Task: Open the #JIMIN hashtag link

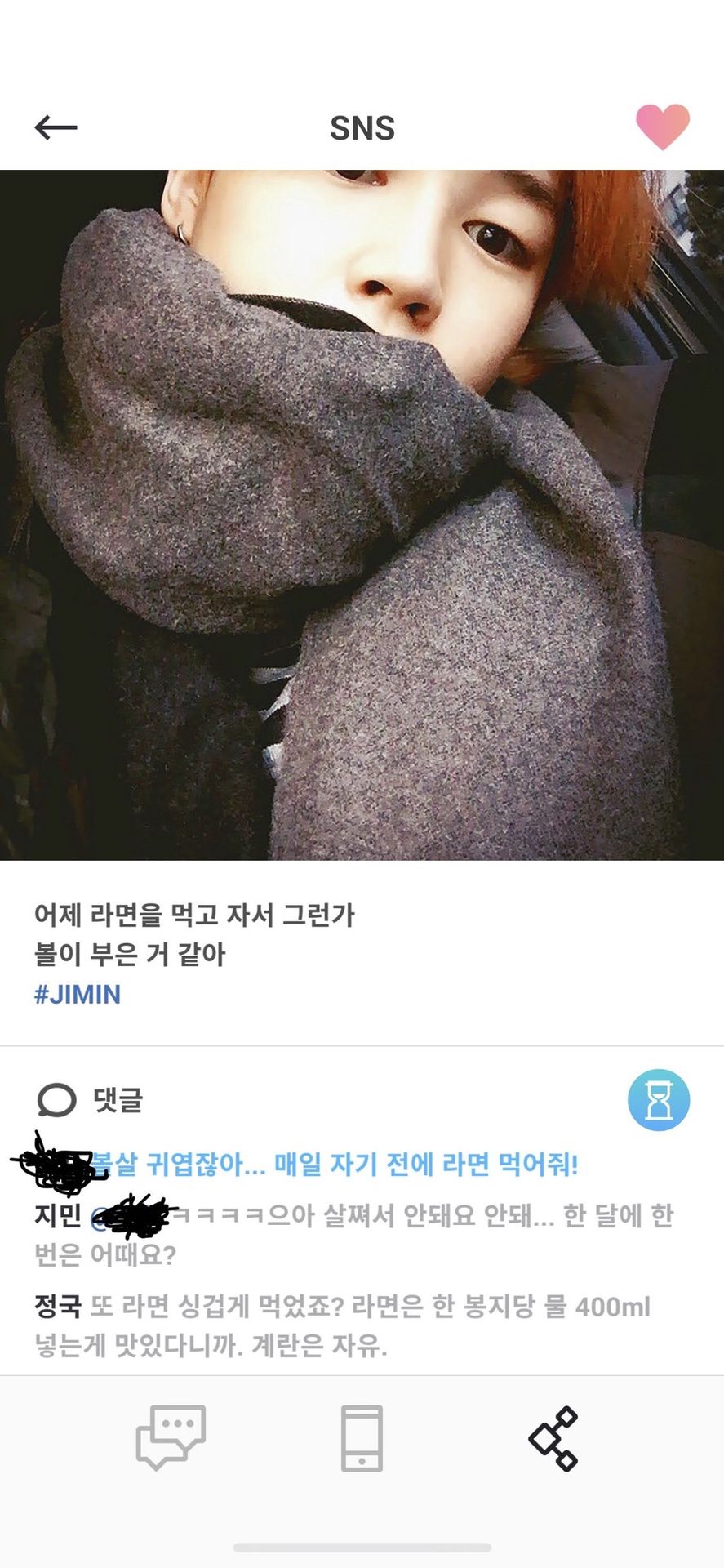Action: click(78, 994)
